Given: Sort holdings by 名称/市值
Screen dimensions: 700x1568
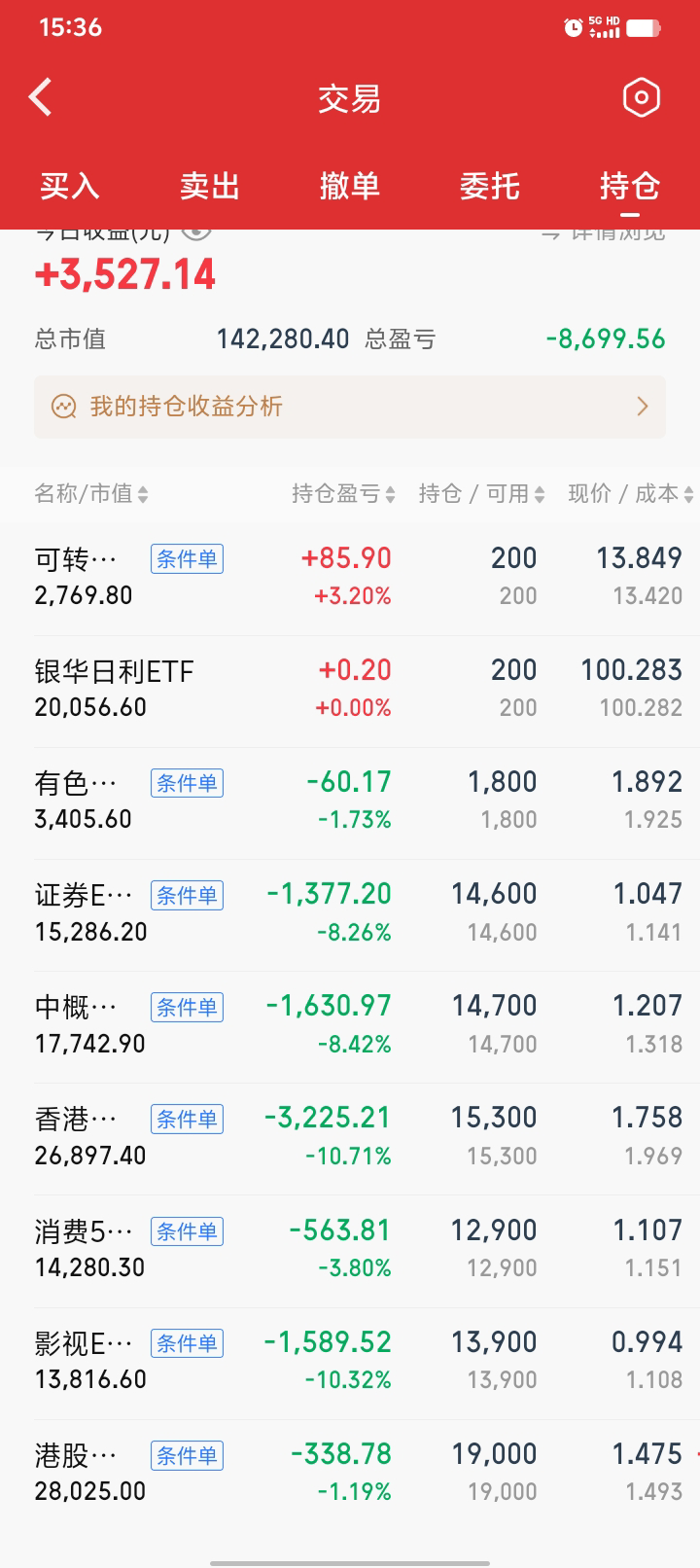Looking at the screenshot, I should coord(90,494).
